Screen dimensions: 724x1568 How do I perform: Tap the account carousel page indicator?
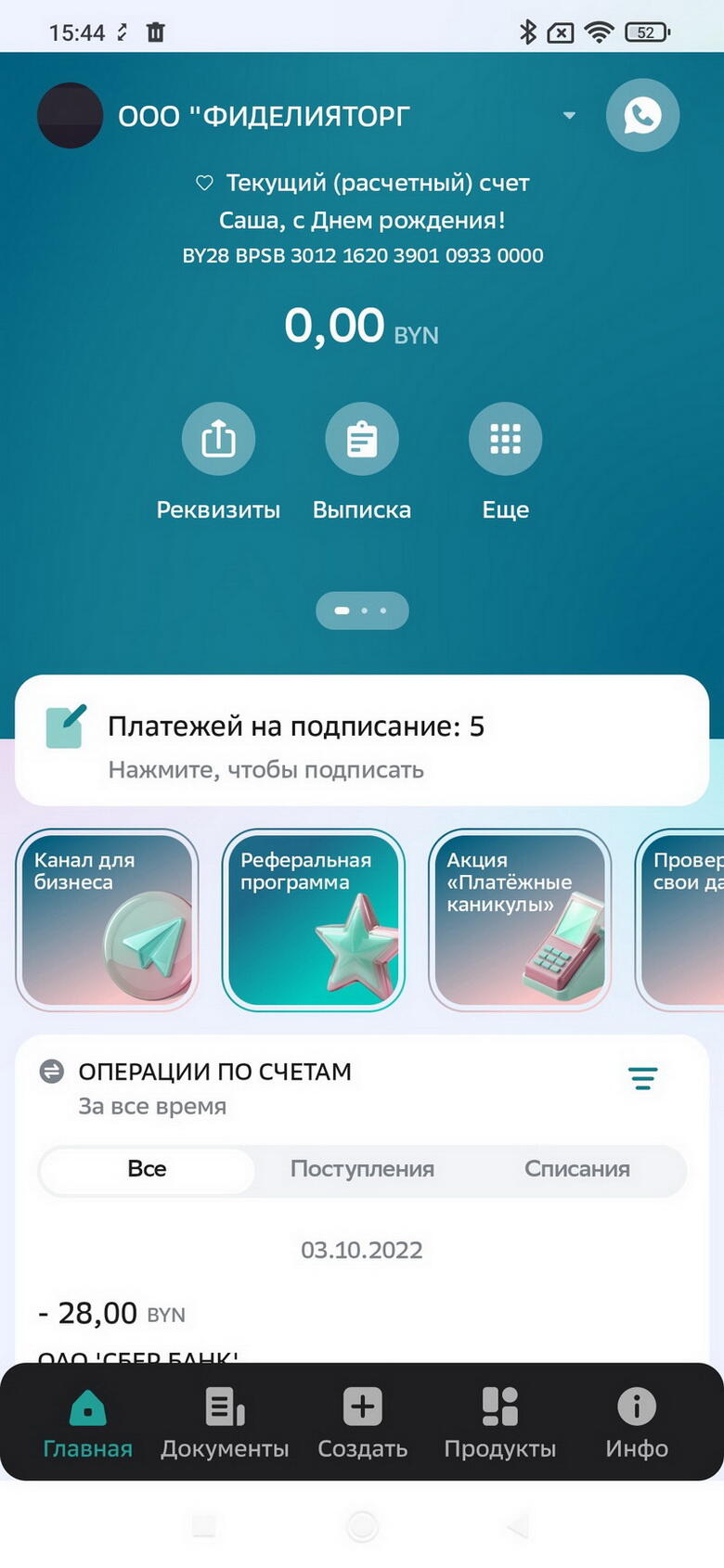362,610
